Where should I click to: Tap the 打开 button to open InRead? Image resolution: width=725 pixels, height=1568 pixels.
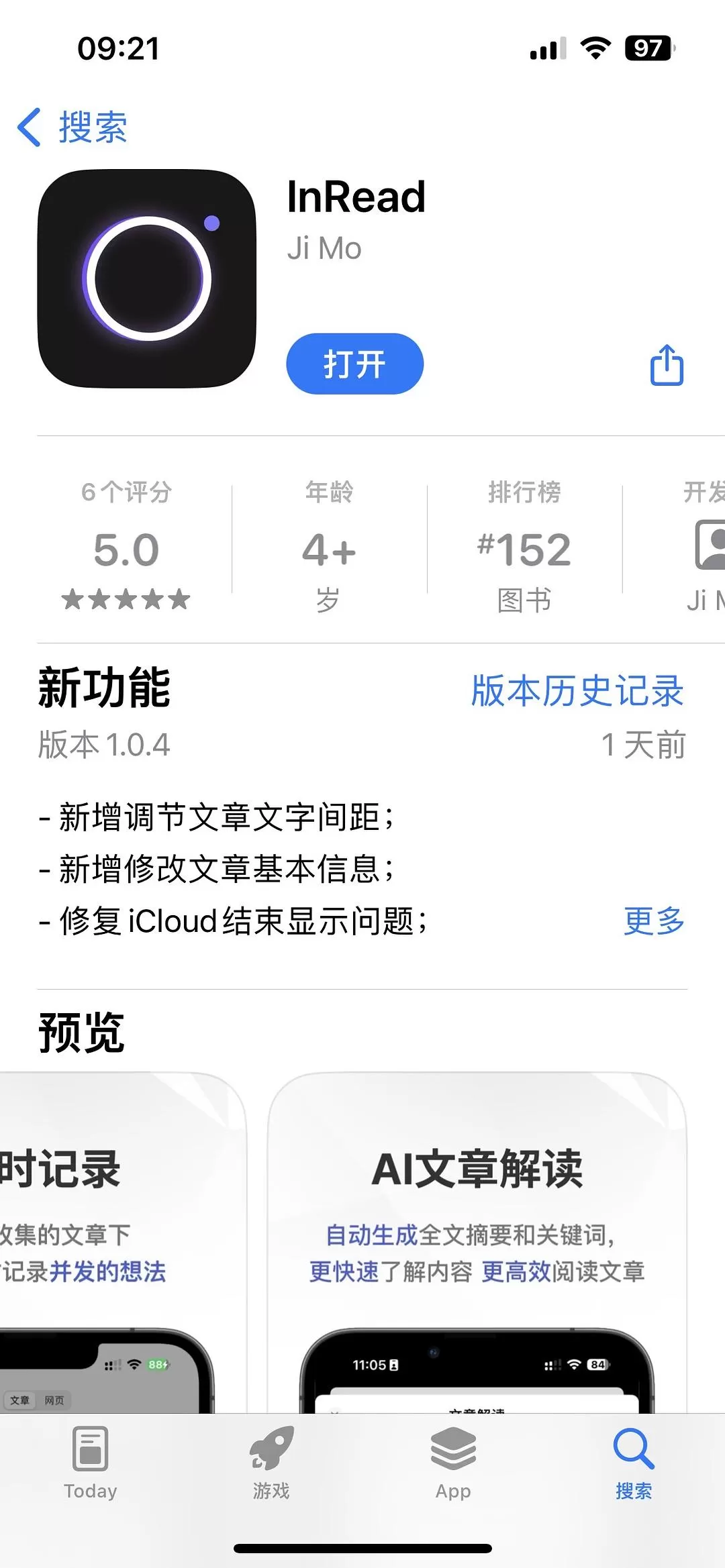354,364
